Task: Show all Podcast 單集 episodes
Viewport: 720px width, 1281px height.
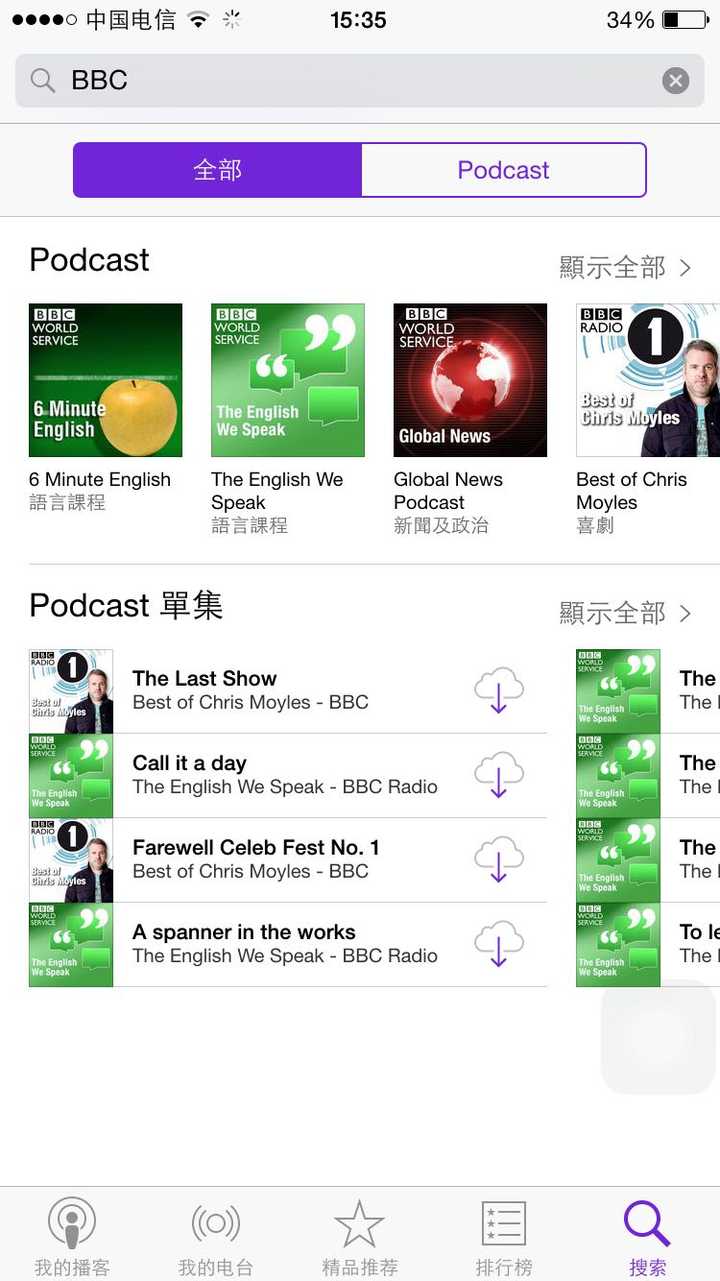Action: 626,613
